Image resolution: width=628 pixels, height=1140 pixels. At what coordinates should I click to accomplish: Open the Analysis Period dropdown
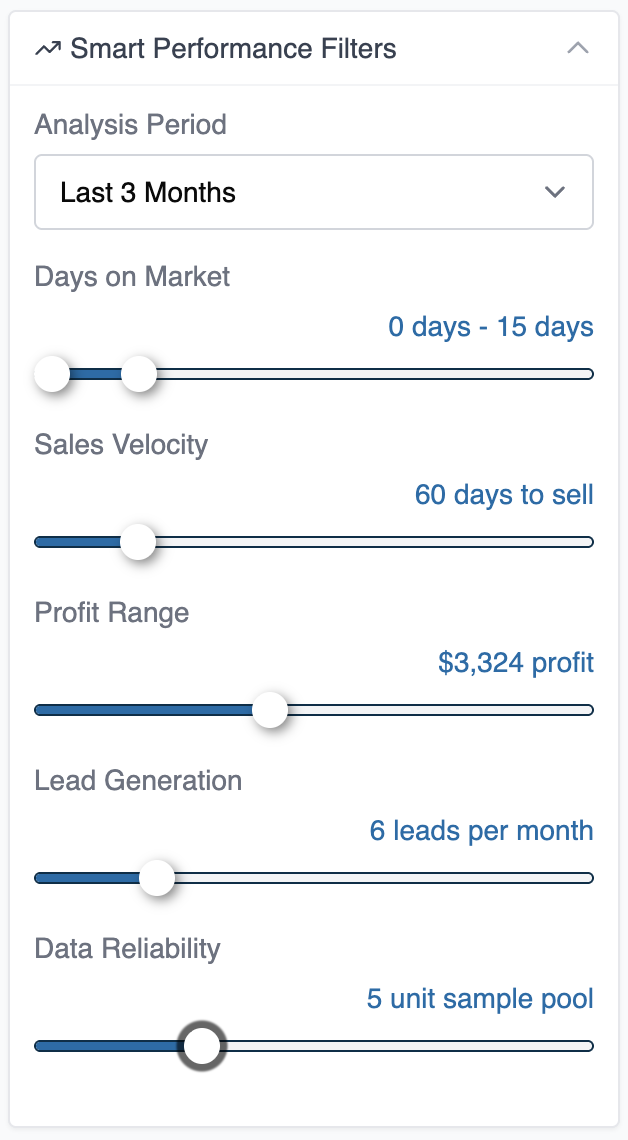pos(314,192)
